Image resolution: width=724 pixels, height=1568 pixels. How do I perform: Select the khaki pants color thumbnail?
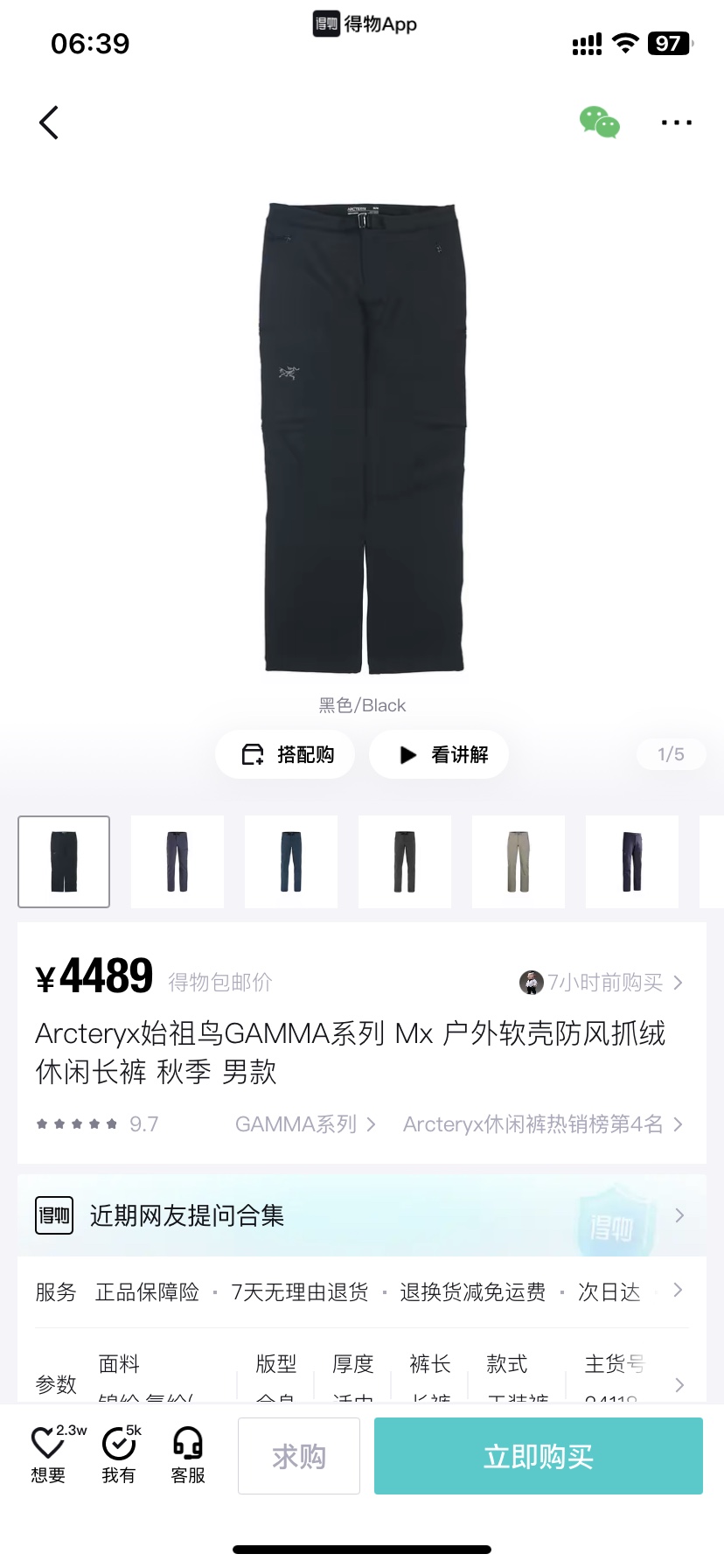coord(519,861)
